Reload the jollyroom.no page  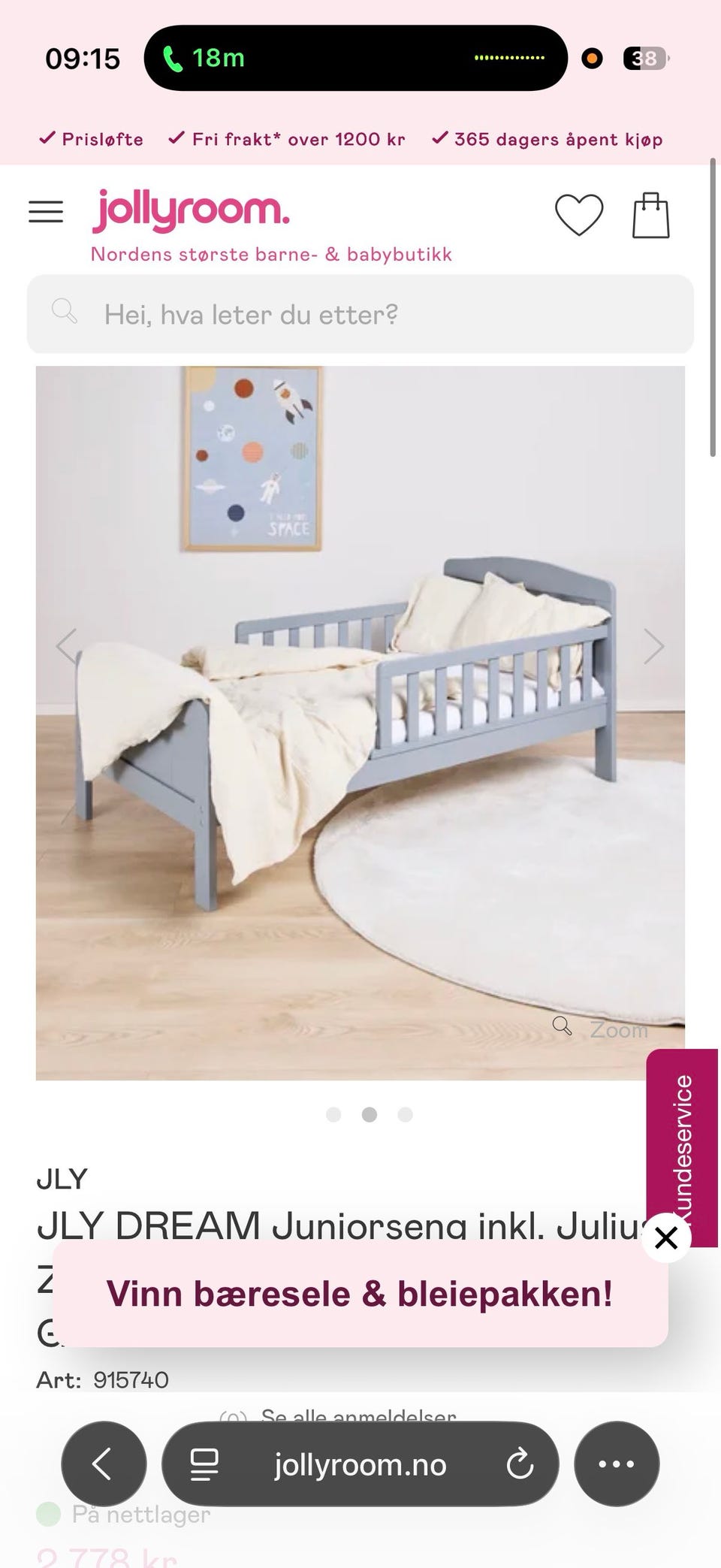pos(520,1464)
